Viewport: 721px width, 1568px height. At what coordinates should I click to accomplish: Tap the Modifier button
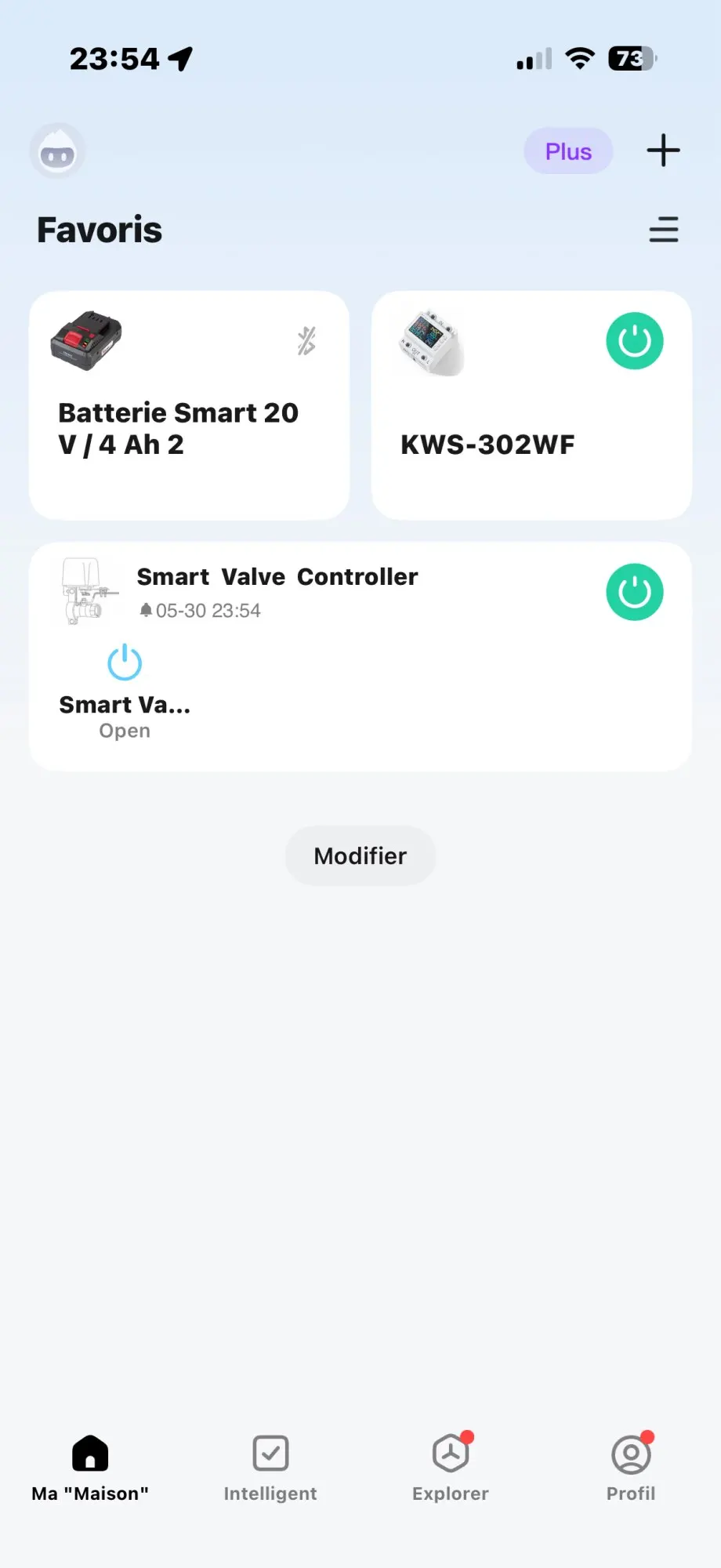(x=360, y=856)
